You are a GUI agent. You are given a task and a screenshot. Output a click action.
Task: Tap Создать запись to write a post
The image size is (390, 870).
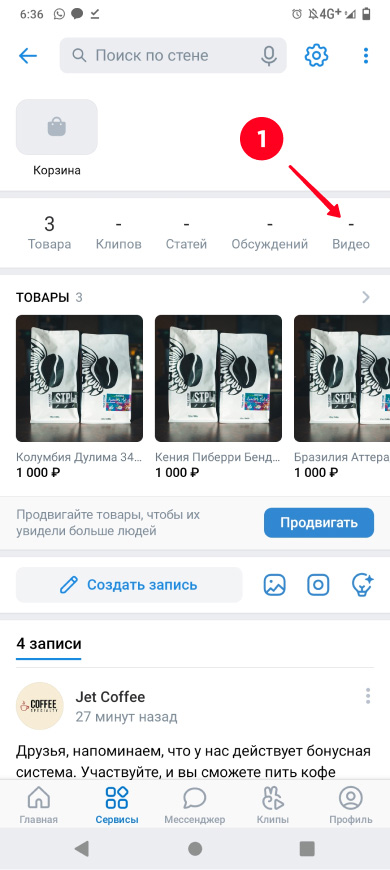[x=129, y=585]
